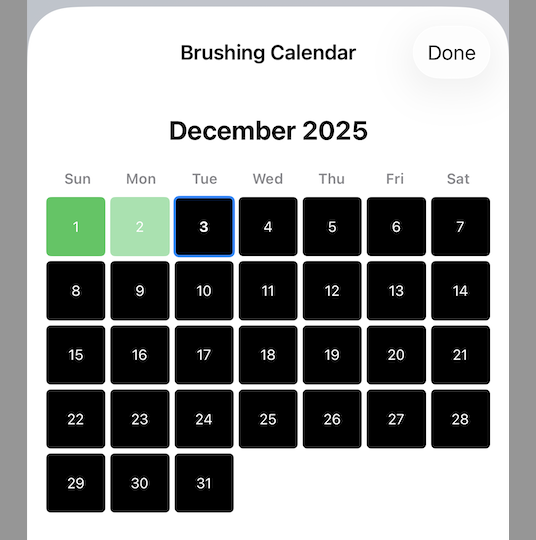Open day 16 in the calendar
The image size is (536, 540).
coord(140,355)
